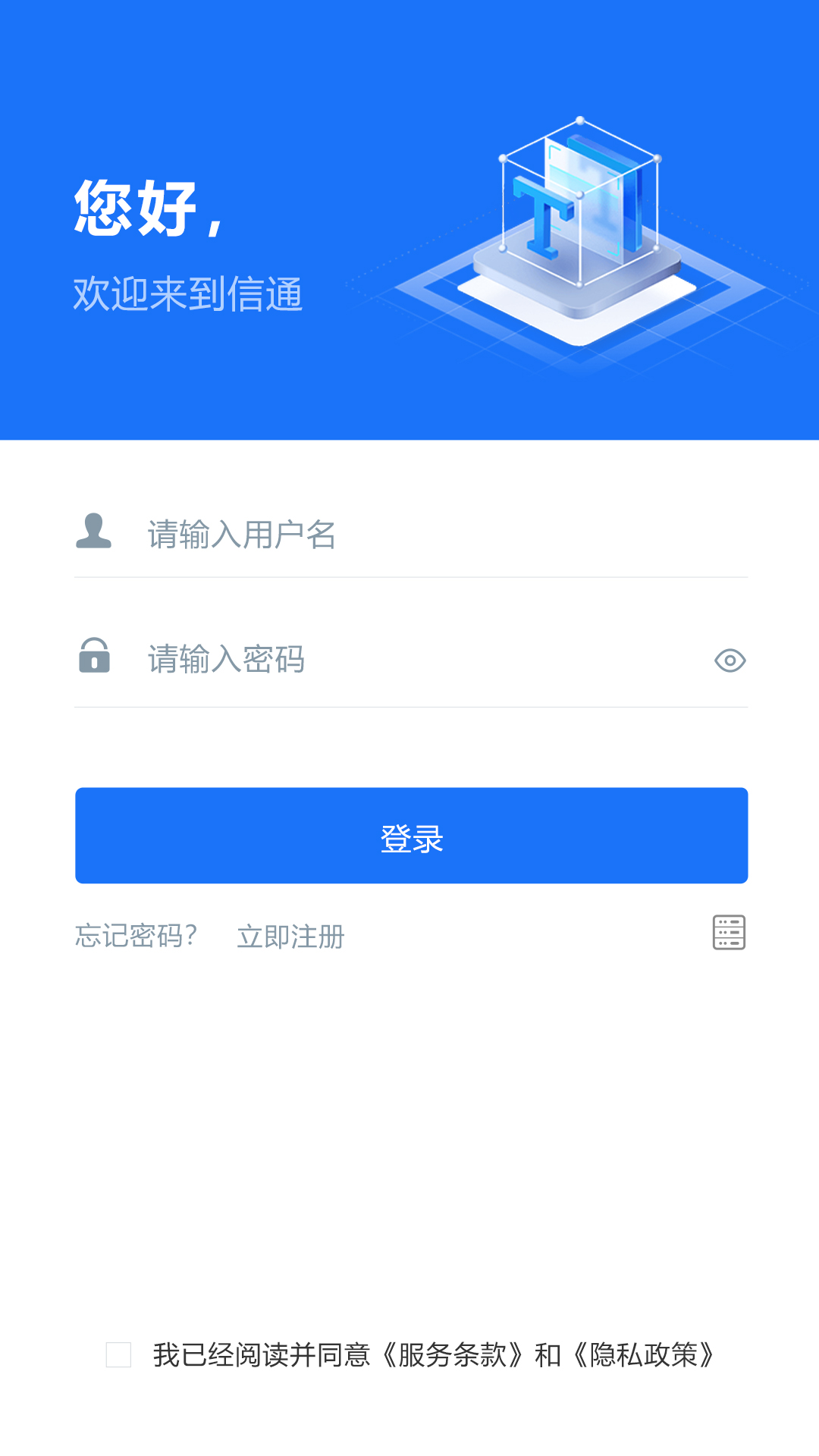
Task: Toggle password visibility with the eye icon
Action: click(x=730, y=661)
